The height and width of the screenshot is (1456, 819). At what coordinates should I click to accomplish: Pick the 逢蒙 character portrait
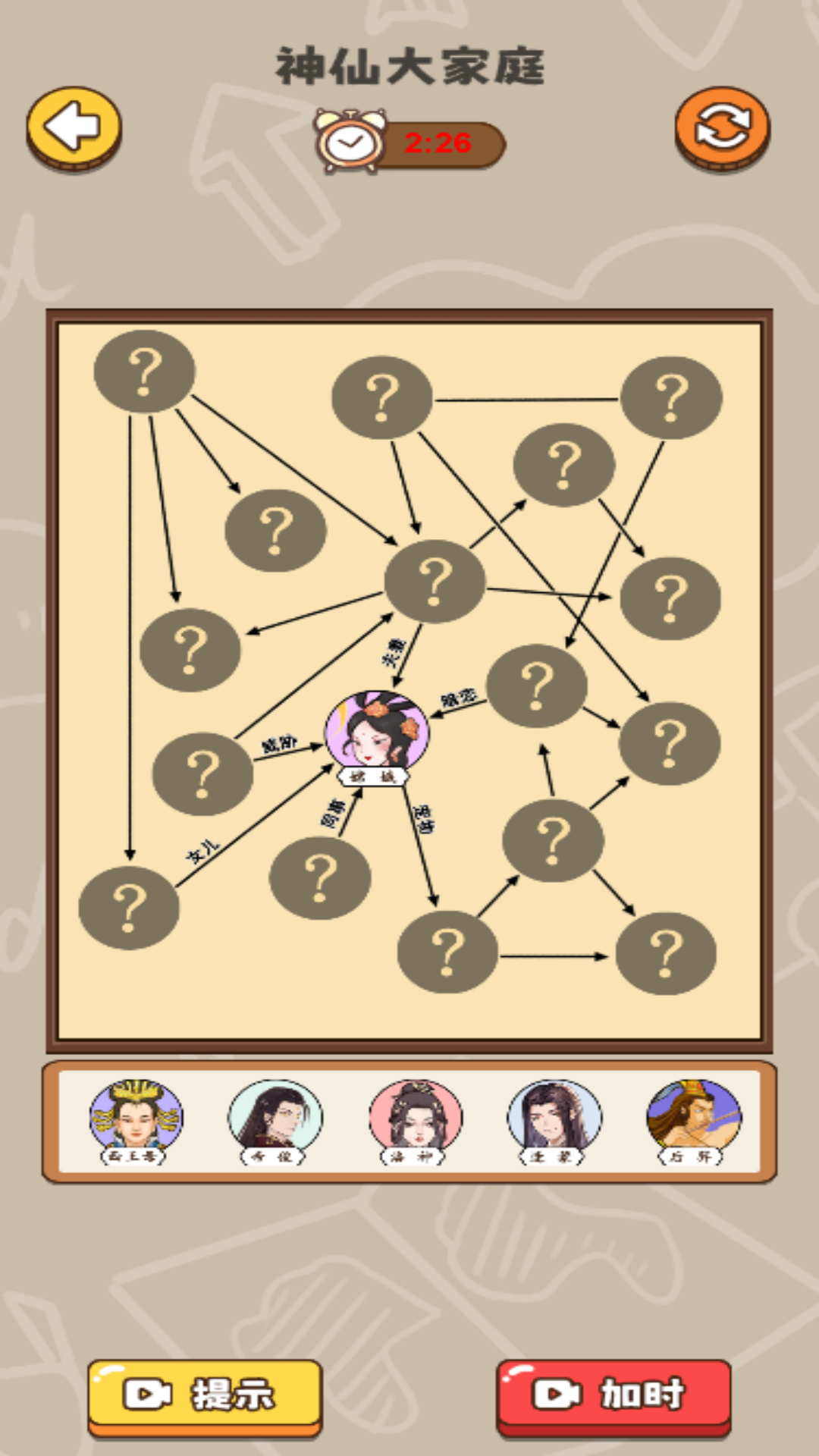click(554, 1119)
